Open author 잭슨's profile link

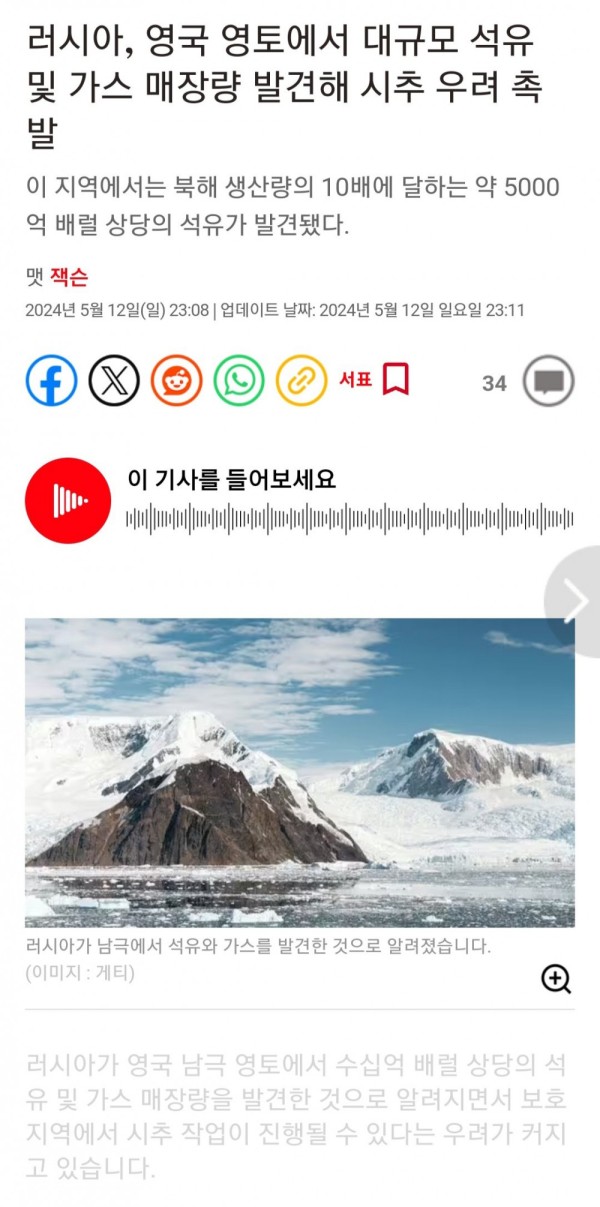pos(69,277)
